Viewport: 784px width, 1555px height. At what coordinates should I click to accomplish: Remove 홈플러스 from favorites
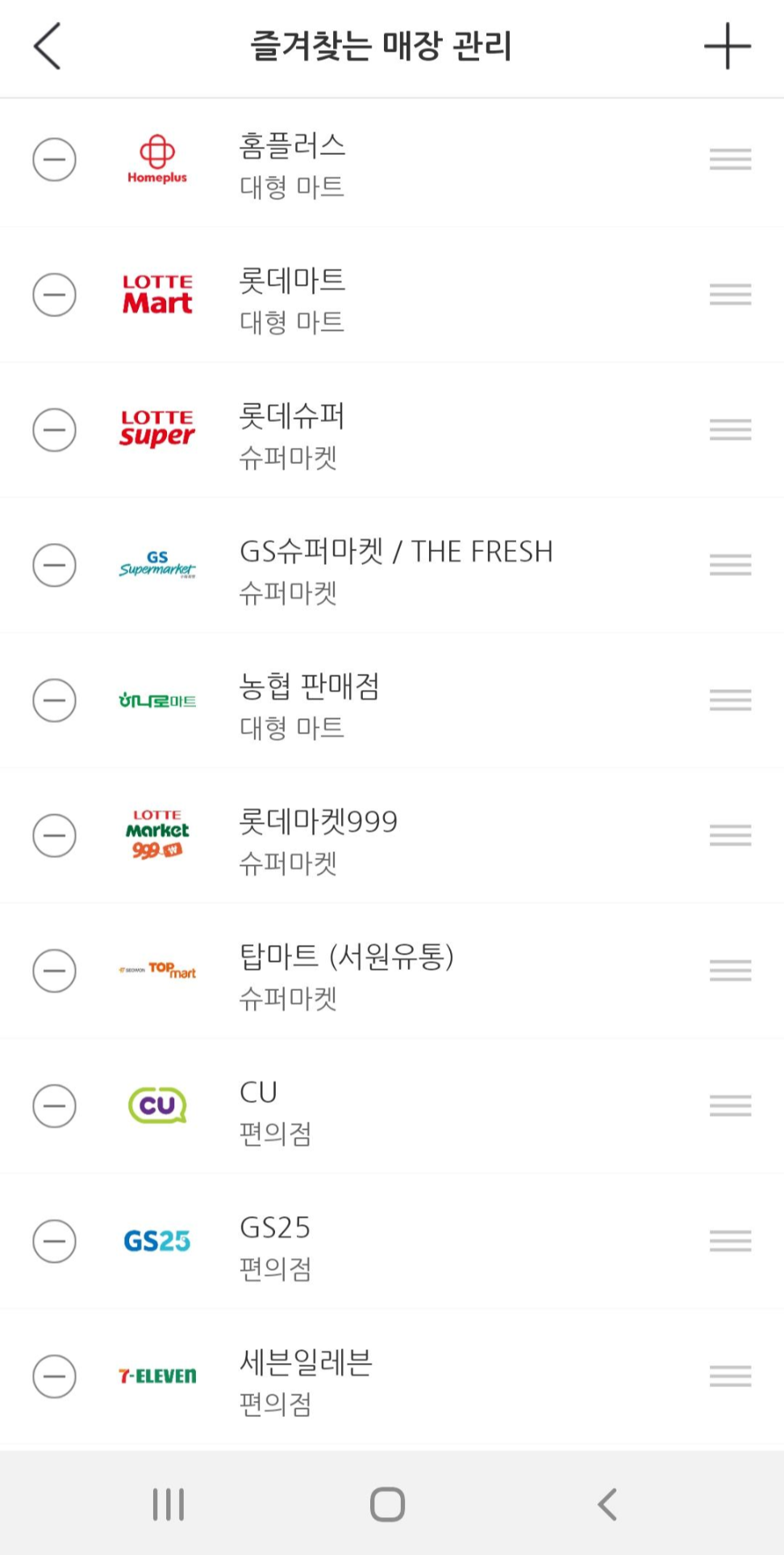click(54, 159)
